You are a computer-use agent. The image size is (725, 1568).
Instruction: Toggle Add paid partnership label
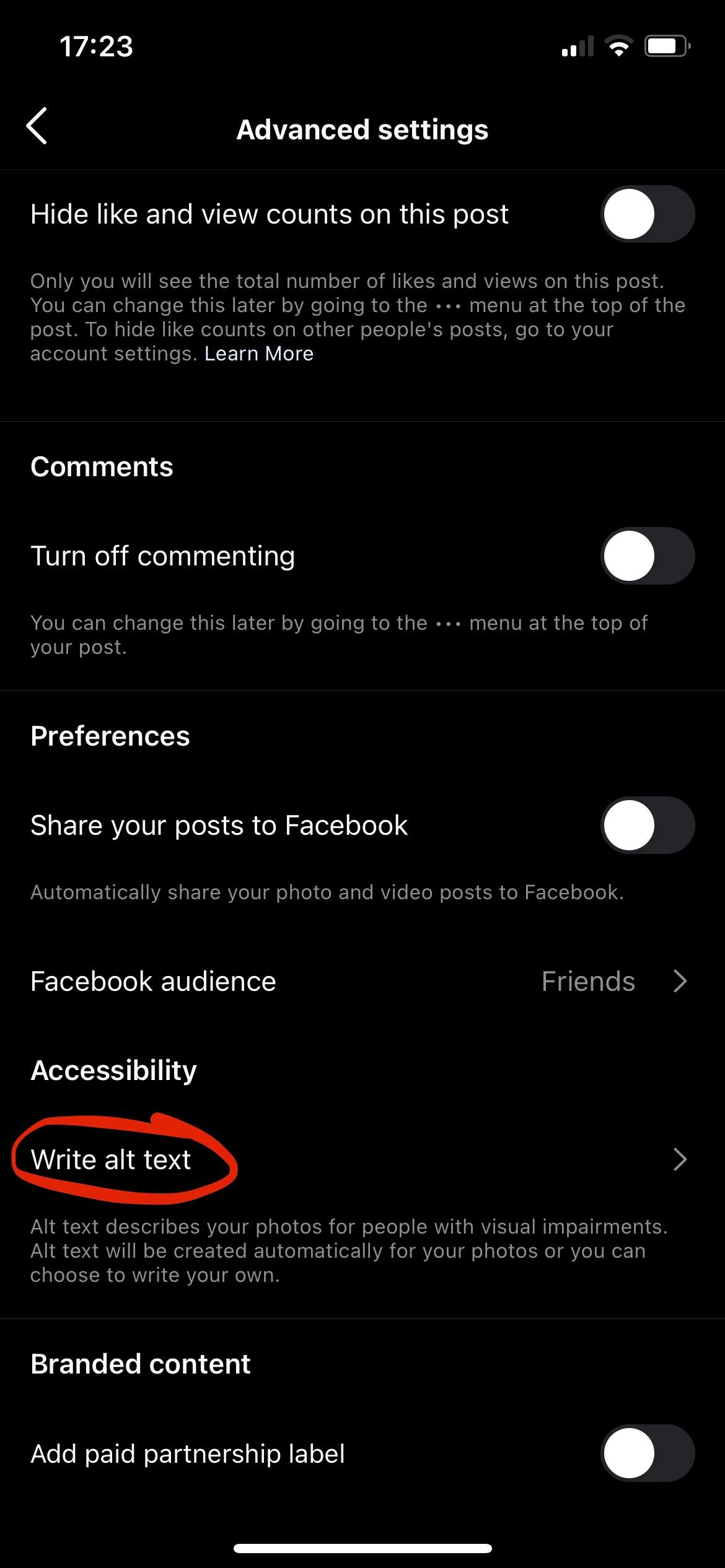point(647,1453)
